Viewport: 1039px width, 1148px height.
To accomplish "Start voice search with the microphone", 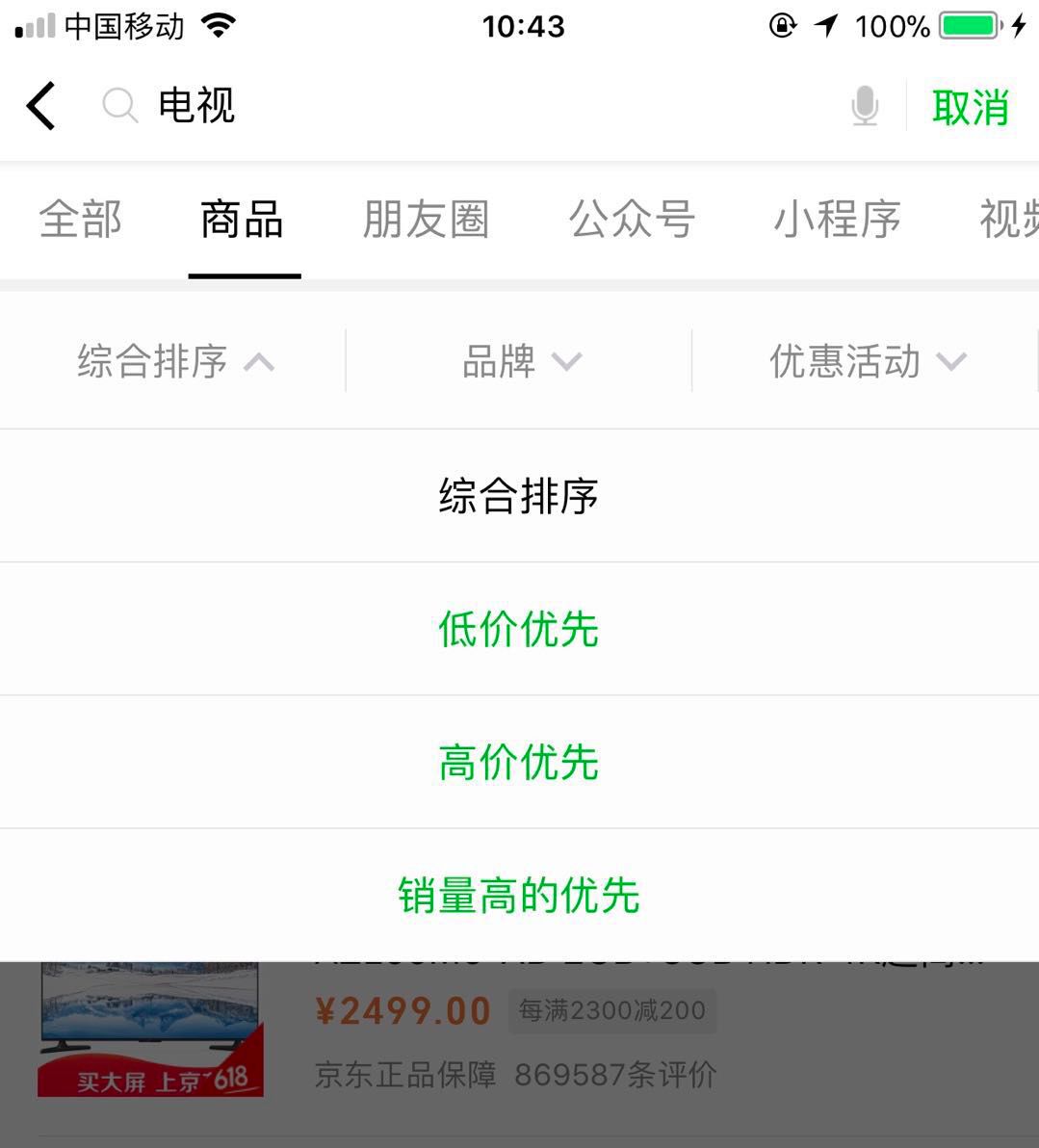I will pos(865,106).
